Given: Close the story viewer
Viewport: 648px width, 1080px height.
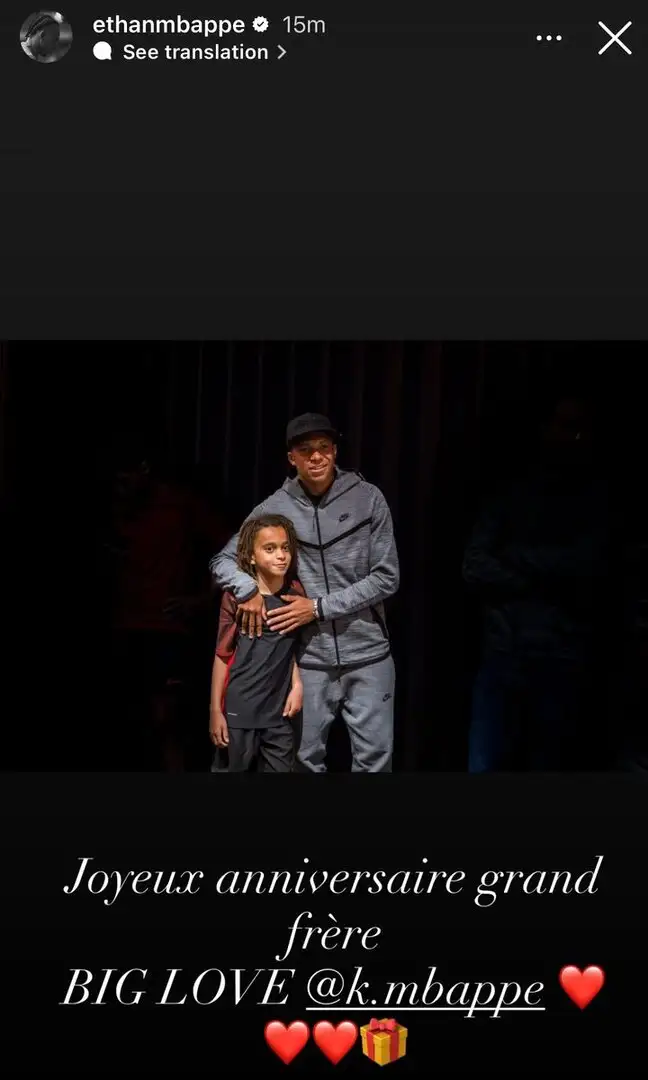Looking at the screenshot, I should click(x=614, y=38).
